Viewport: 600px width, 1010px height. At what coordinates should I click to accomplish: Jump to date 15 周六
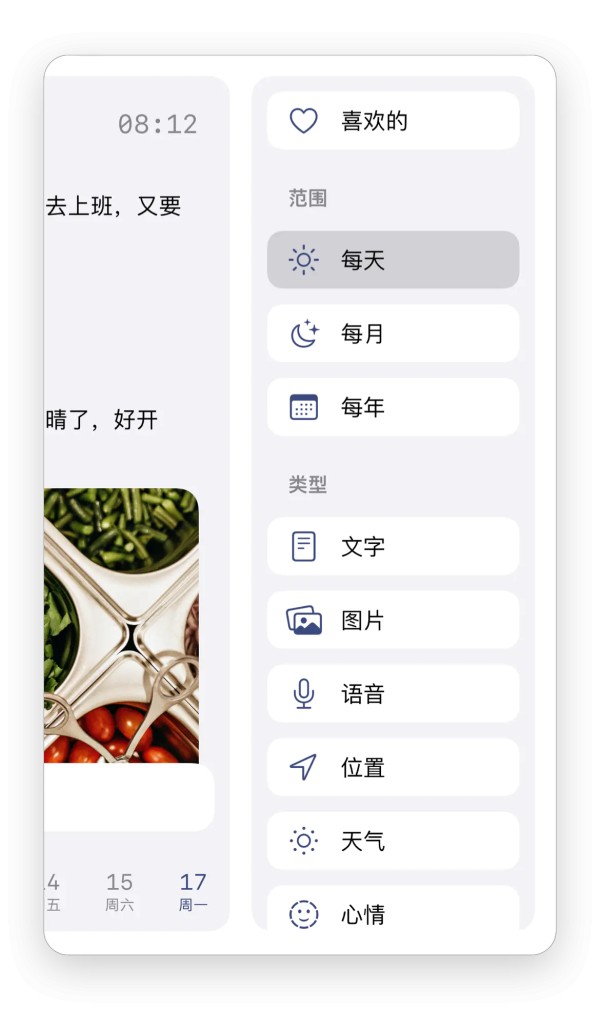pos(120,891)
